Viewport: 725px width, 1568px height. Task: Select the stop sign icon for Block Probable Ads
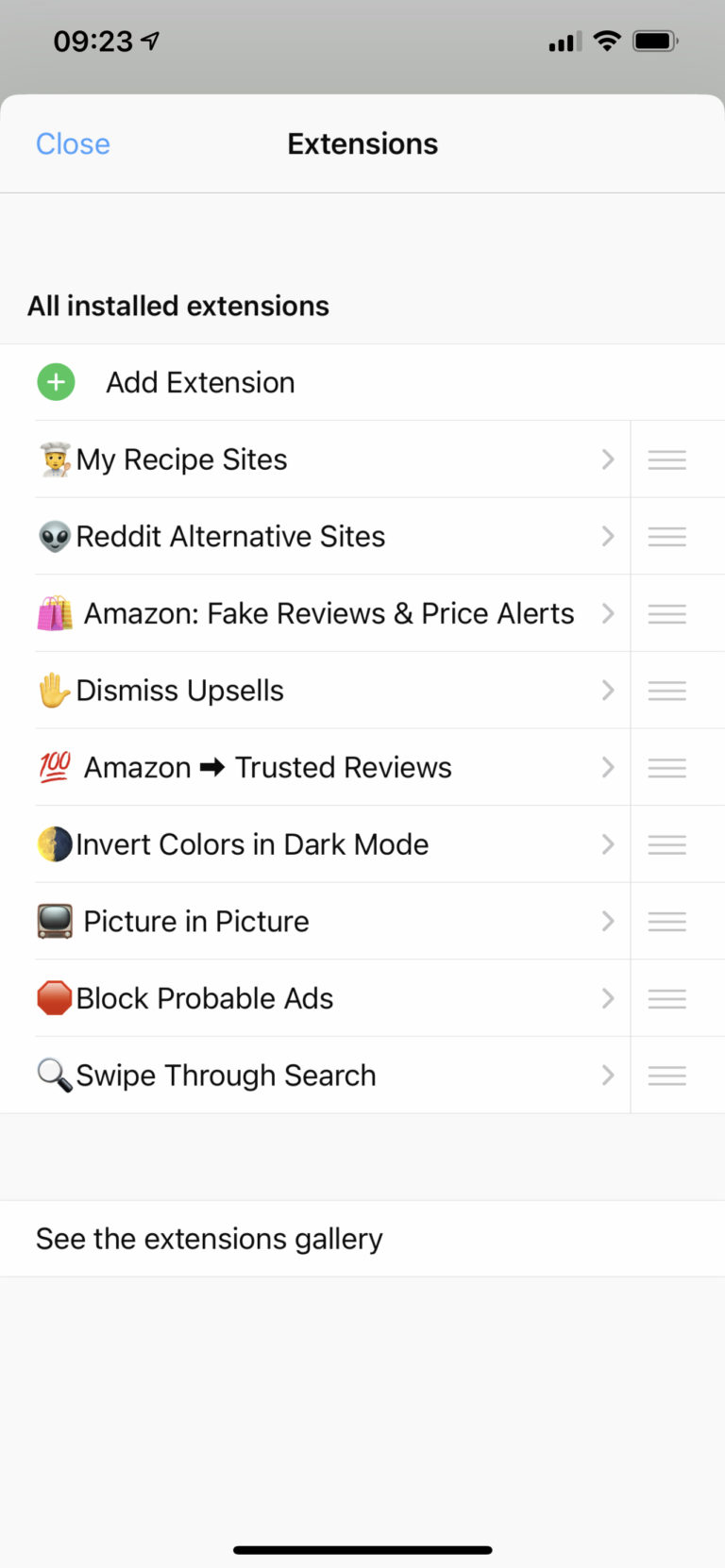point(54,997)
